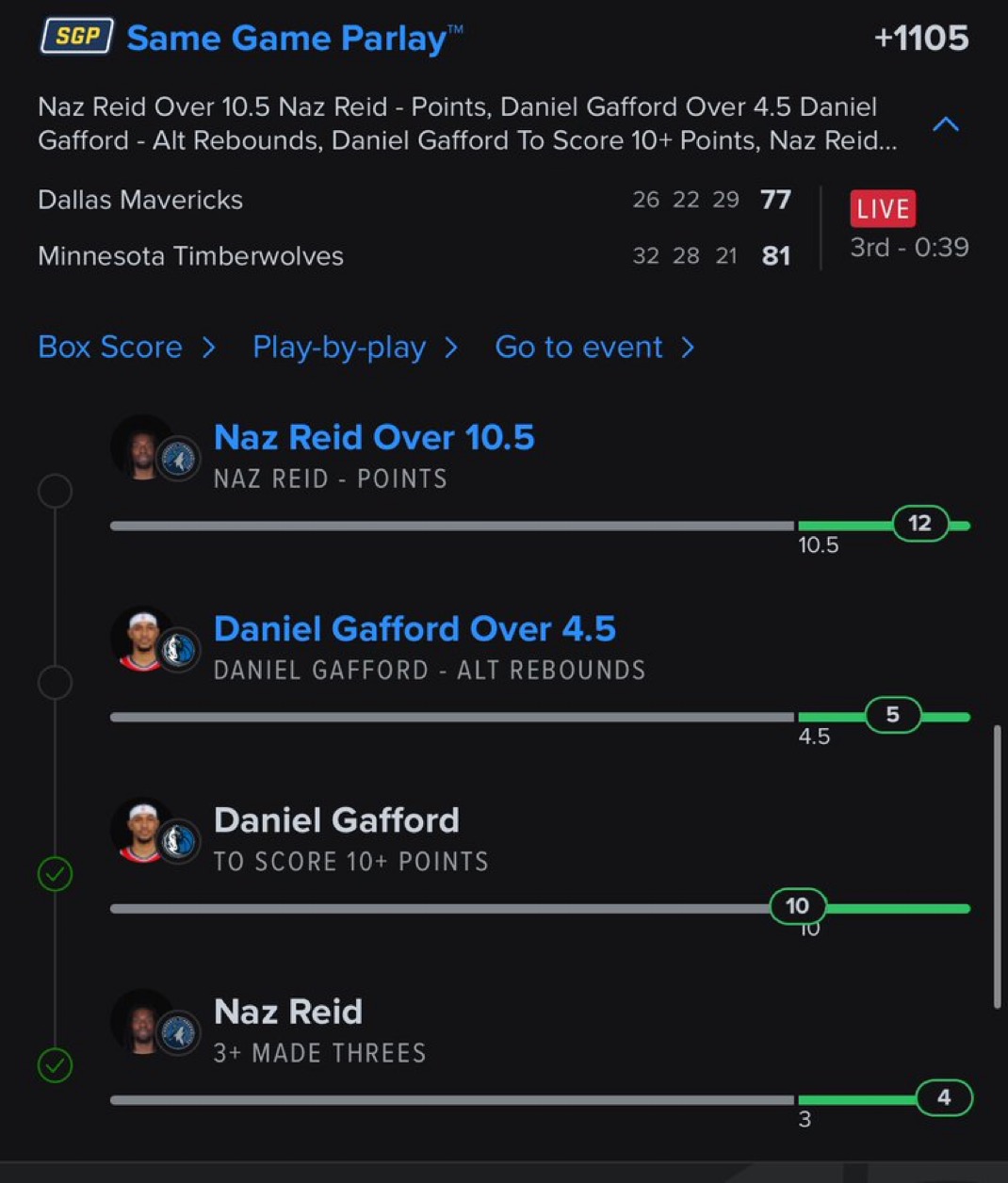Open the Daniel Gafford Over 4.5 leg
Screen dimensions: 1008x1183
pyautogui.click(x=414, y=629)
